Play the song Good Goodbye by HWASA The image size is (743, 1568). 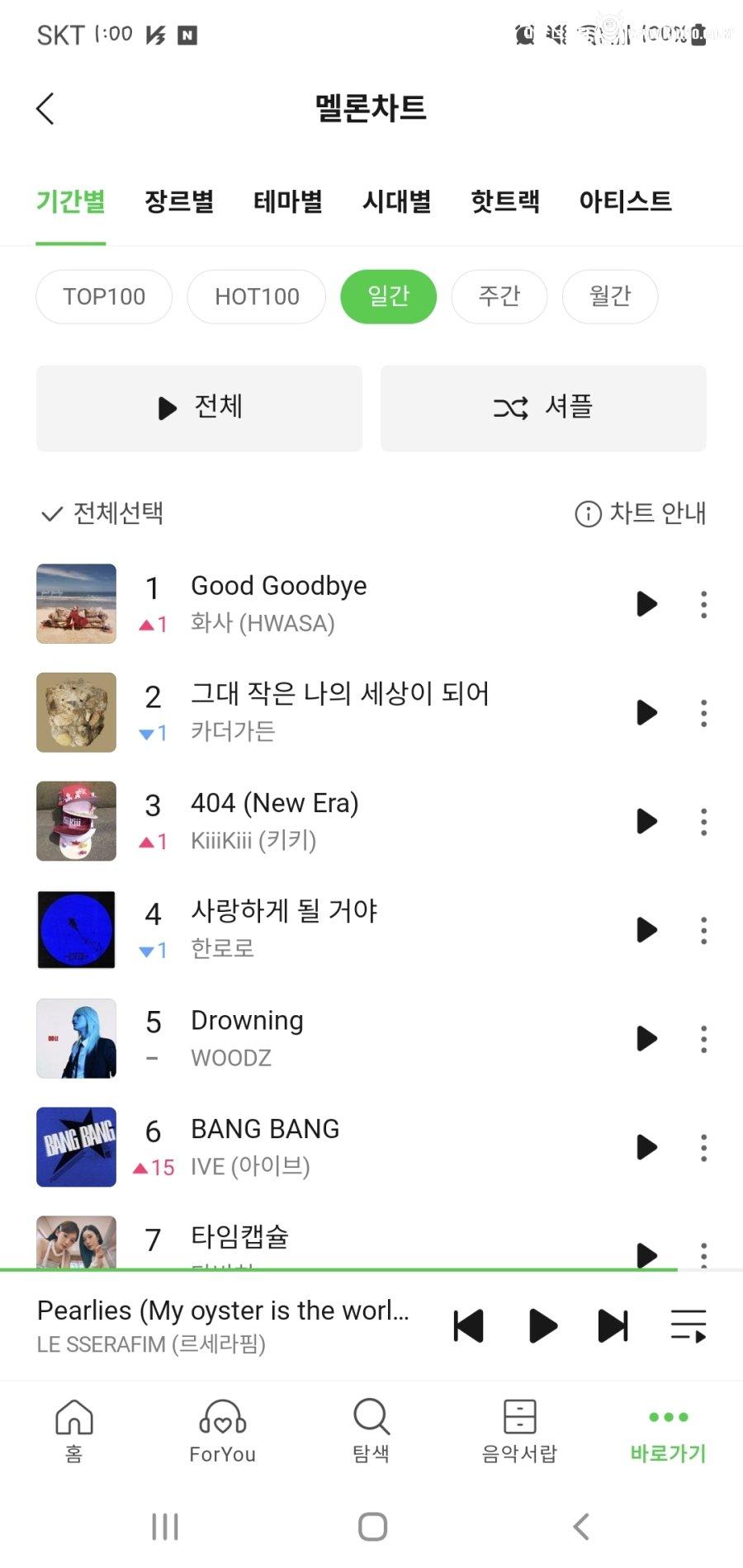tap(646, 604)
